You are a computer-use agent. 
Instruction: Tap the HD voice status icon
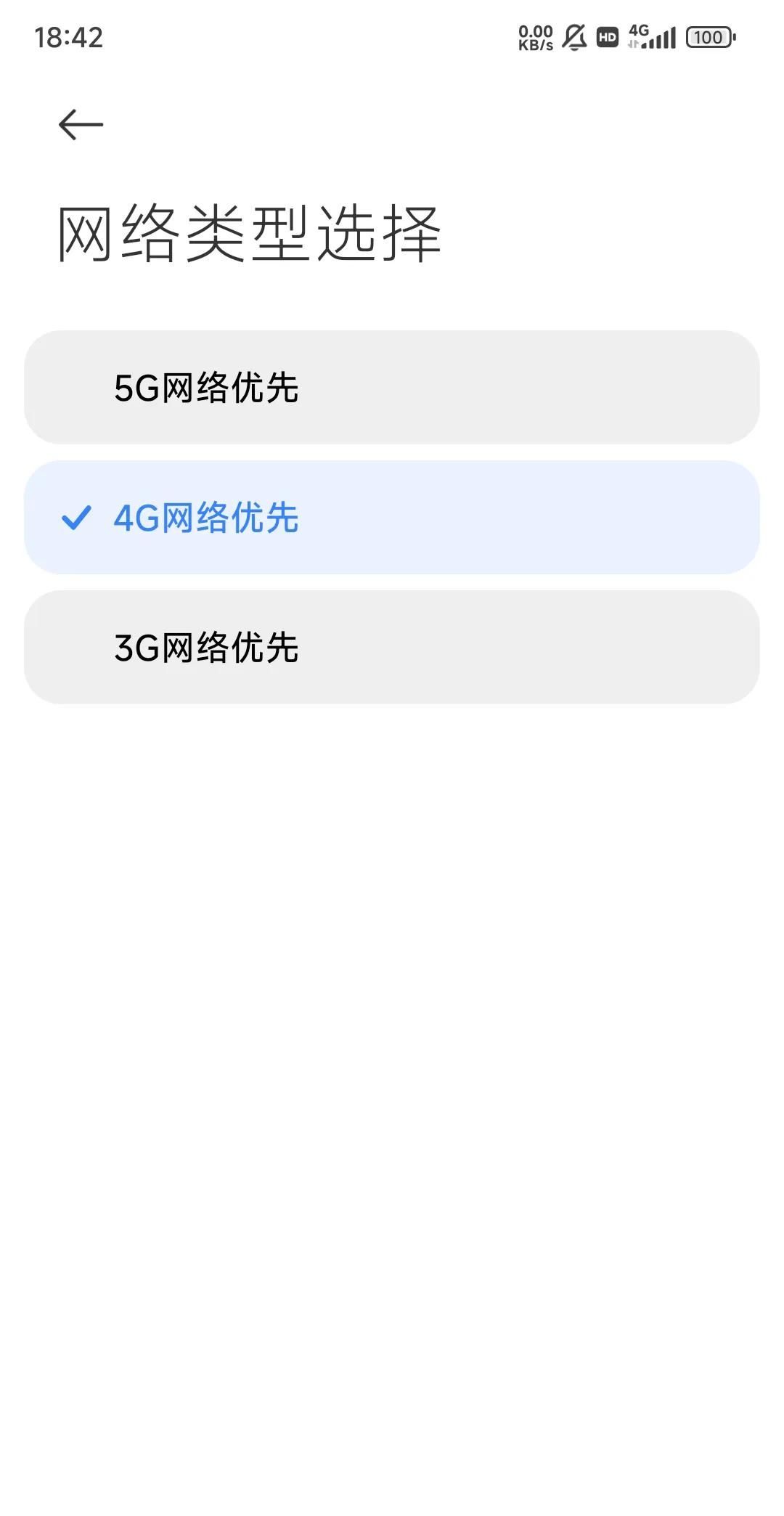[x=606, y=36]
